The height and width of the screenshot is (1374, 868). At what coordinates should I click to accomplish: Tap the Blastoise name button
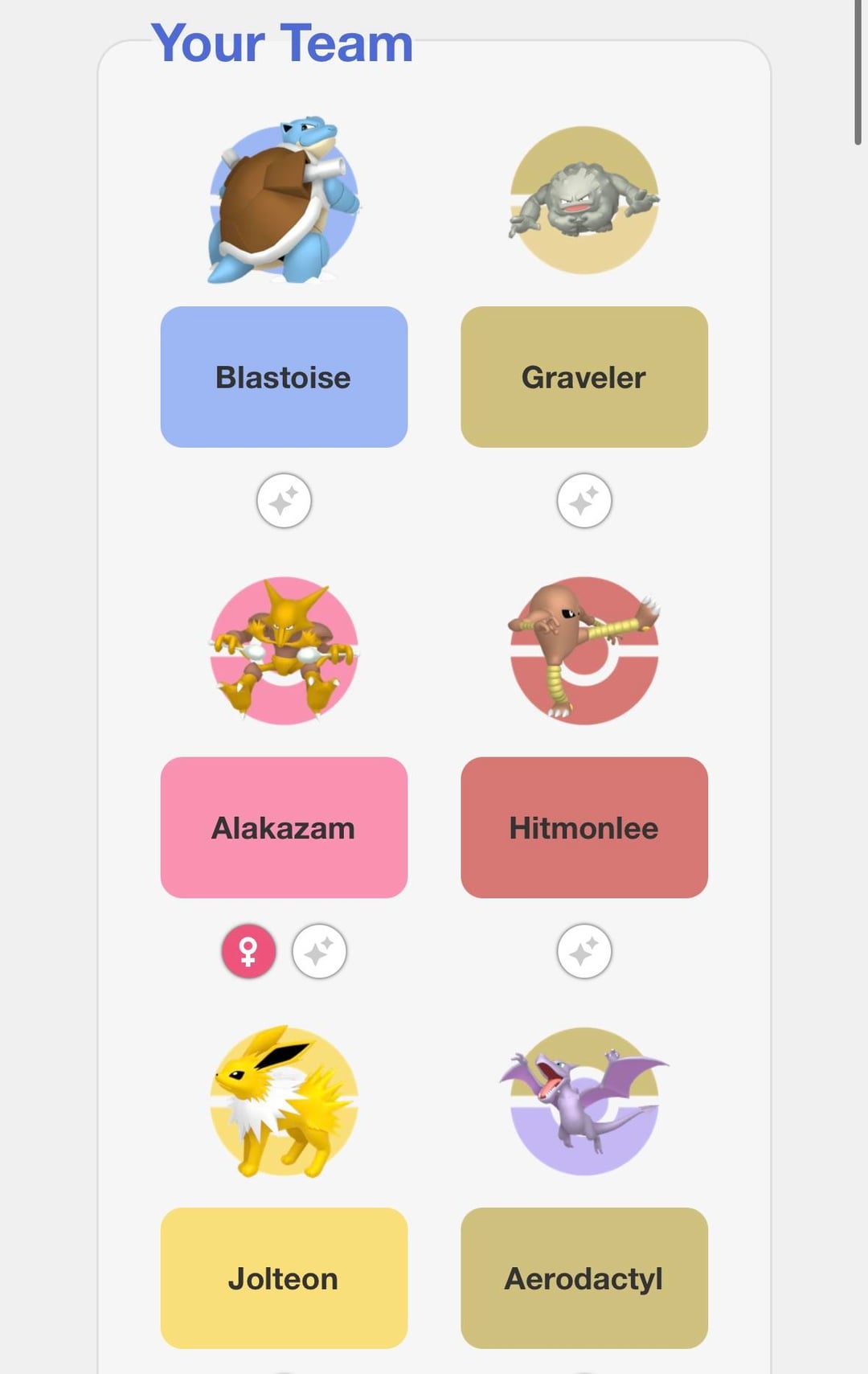[x=284, y=377]
